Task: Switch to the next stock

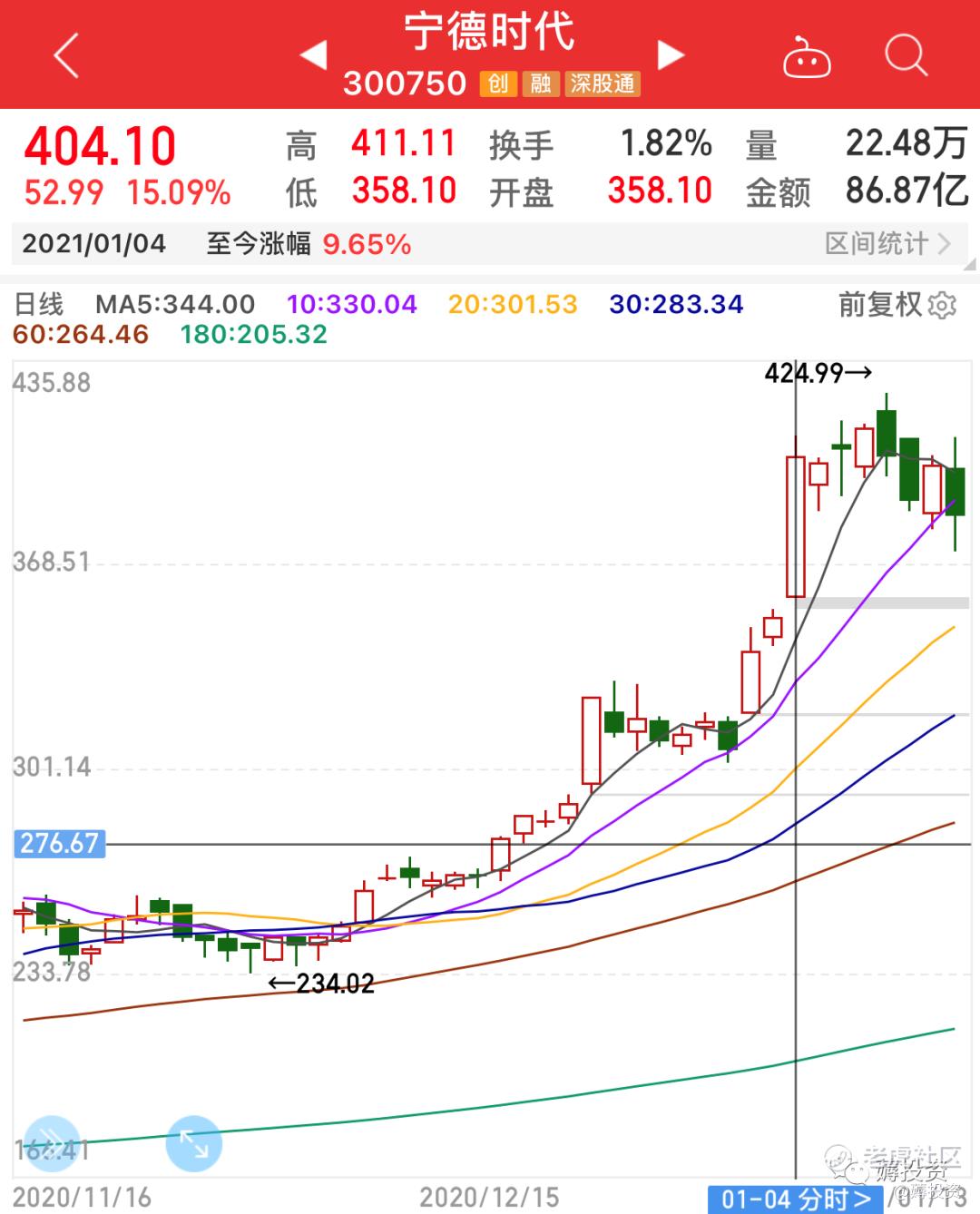Action: coord(671,54)
